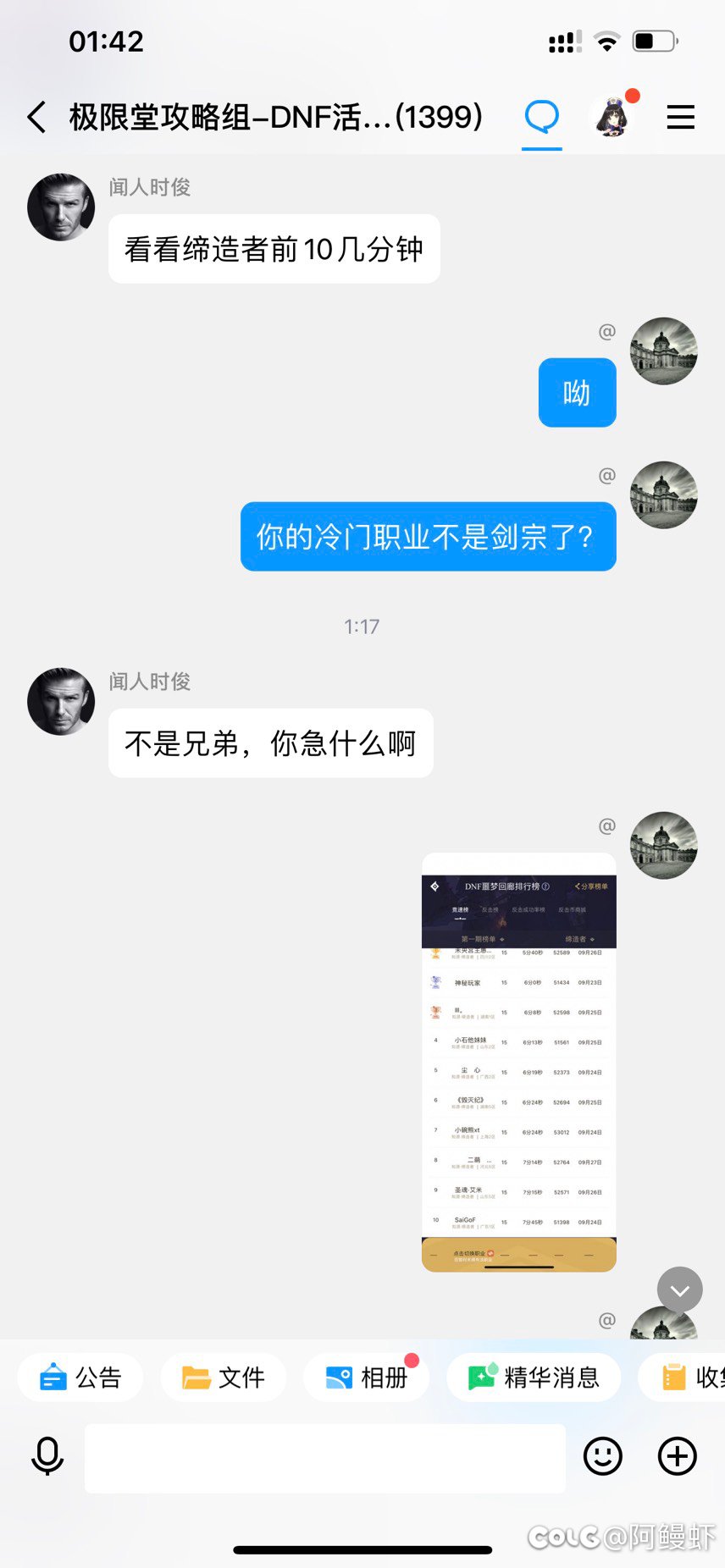Viewport: 725px width, 1568px height.
Task: Open 精华消息 highlighted messages
Action: tap(534, 1378)
